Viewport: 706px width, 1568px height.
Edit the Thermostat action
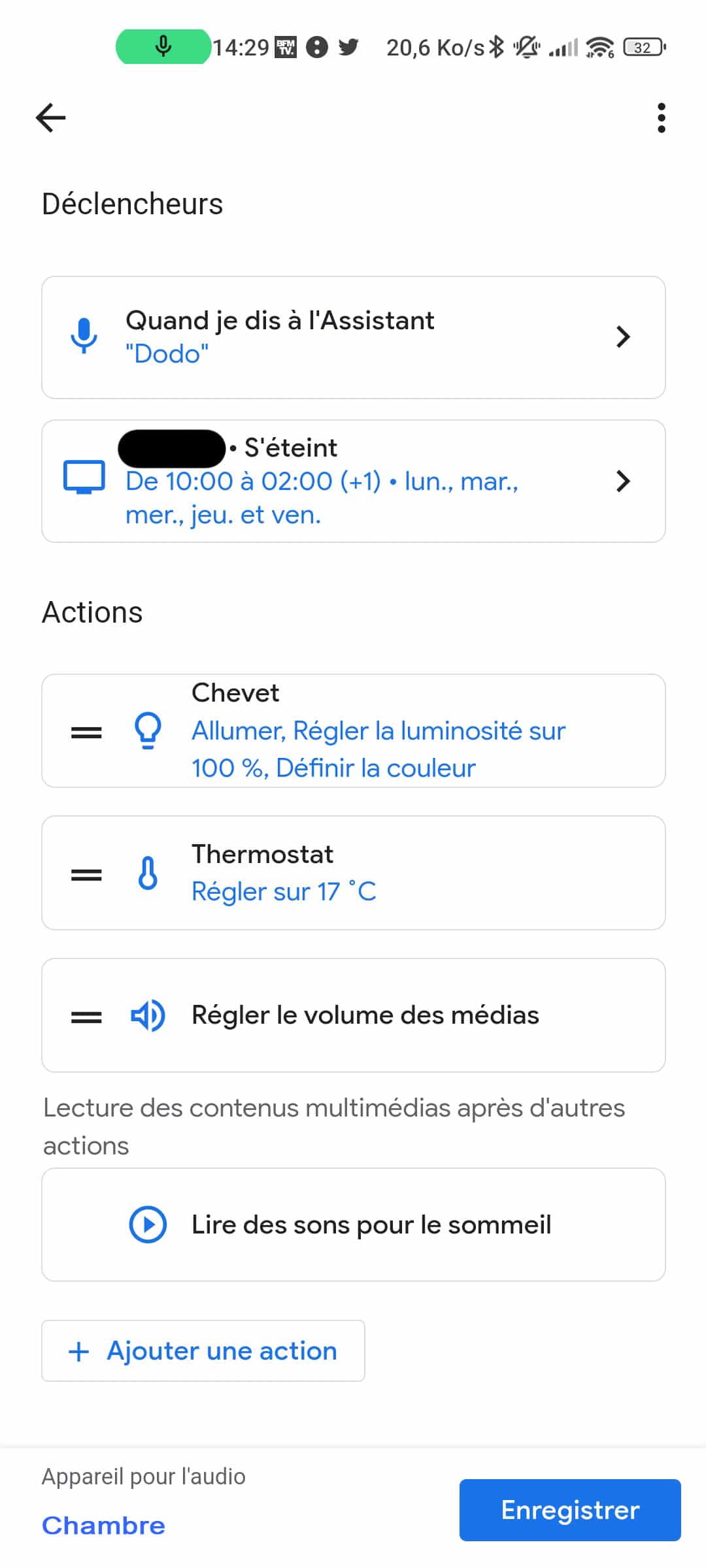[354, 873]
